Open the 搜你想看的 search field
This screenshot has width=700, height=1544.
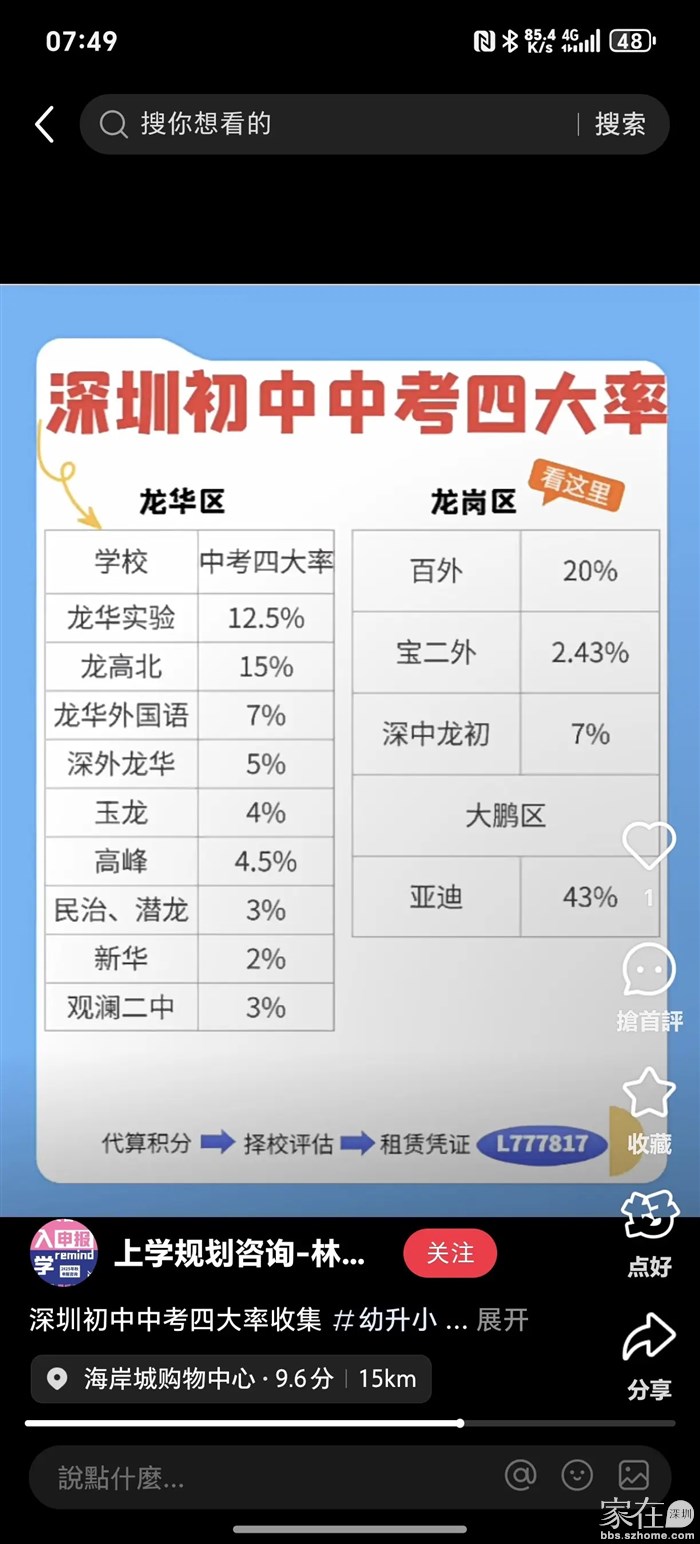coord(330,125)
